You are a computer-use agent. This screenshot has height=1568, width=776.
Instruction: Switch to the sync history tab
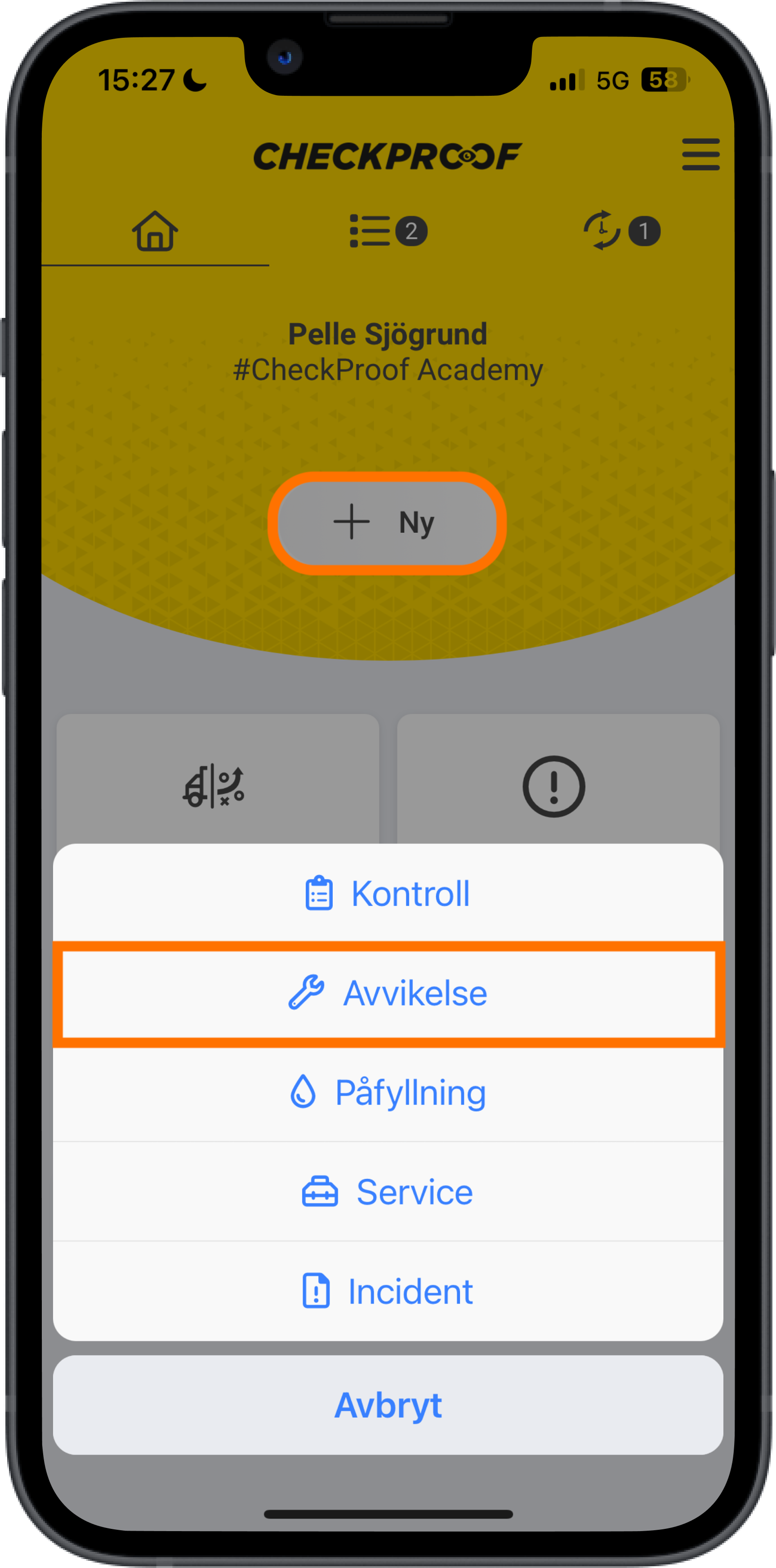coord(621,231)
